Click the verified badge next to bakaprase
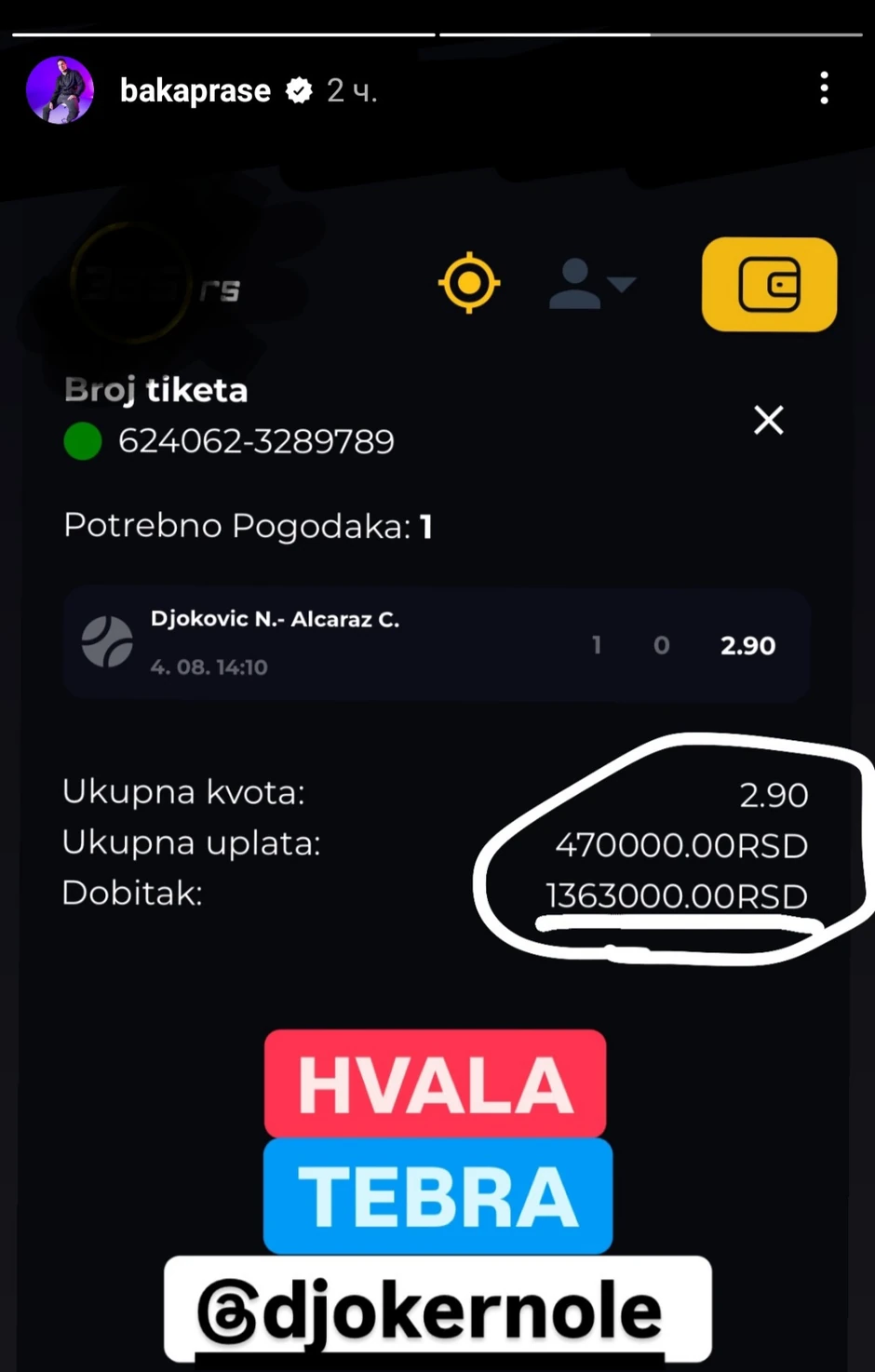 pos(299,90)
